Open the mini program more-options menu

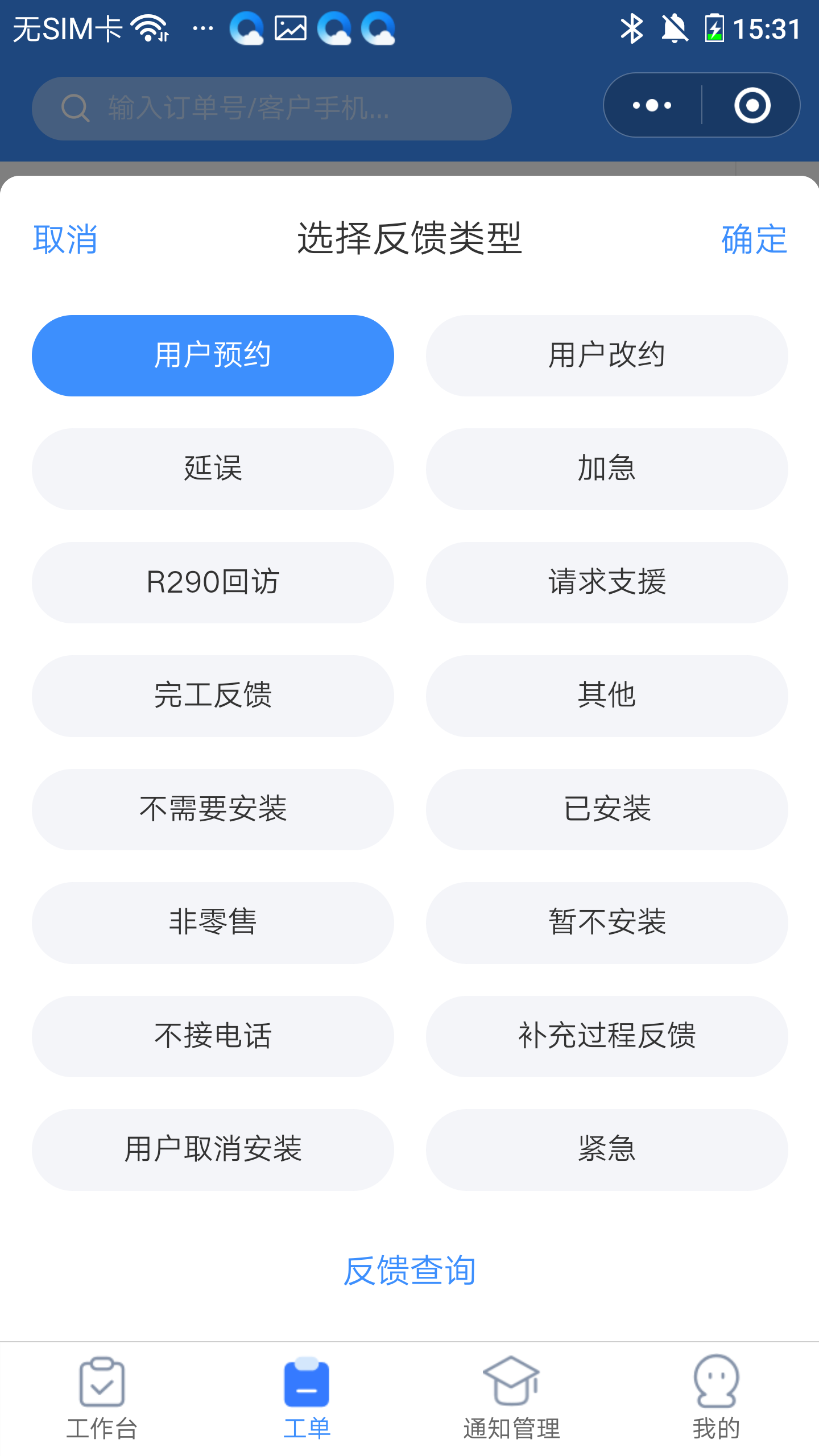click(652, 105)
